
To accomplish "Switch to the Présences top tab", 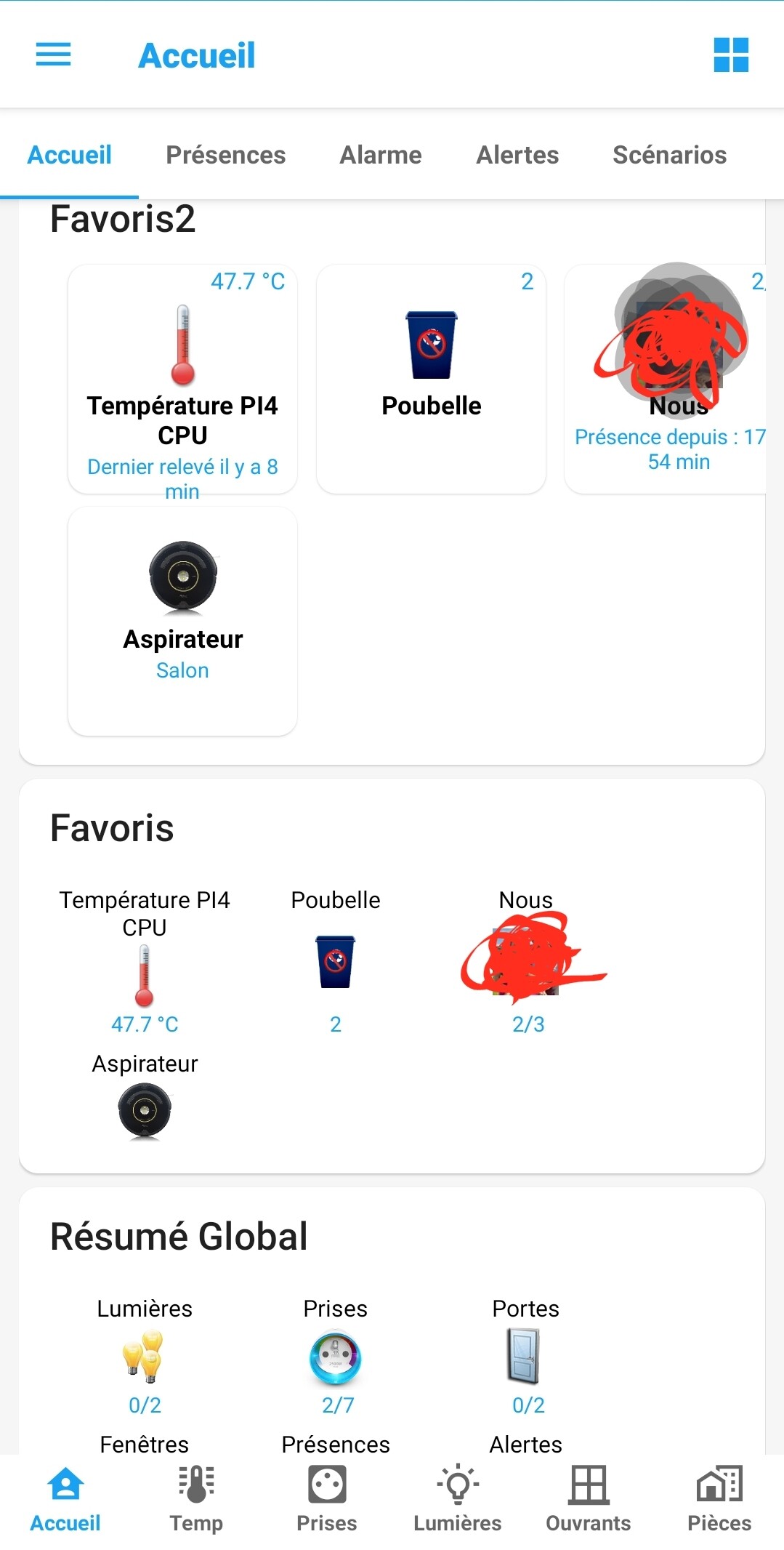I will click(225, 155).
